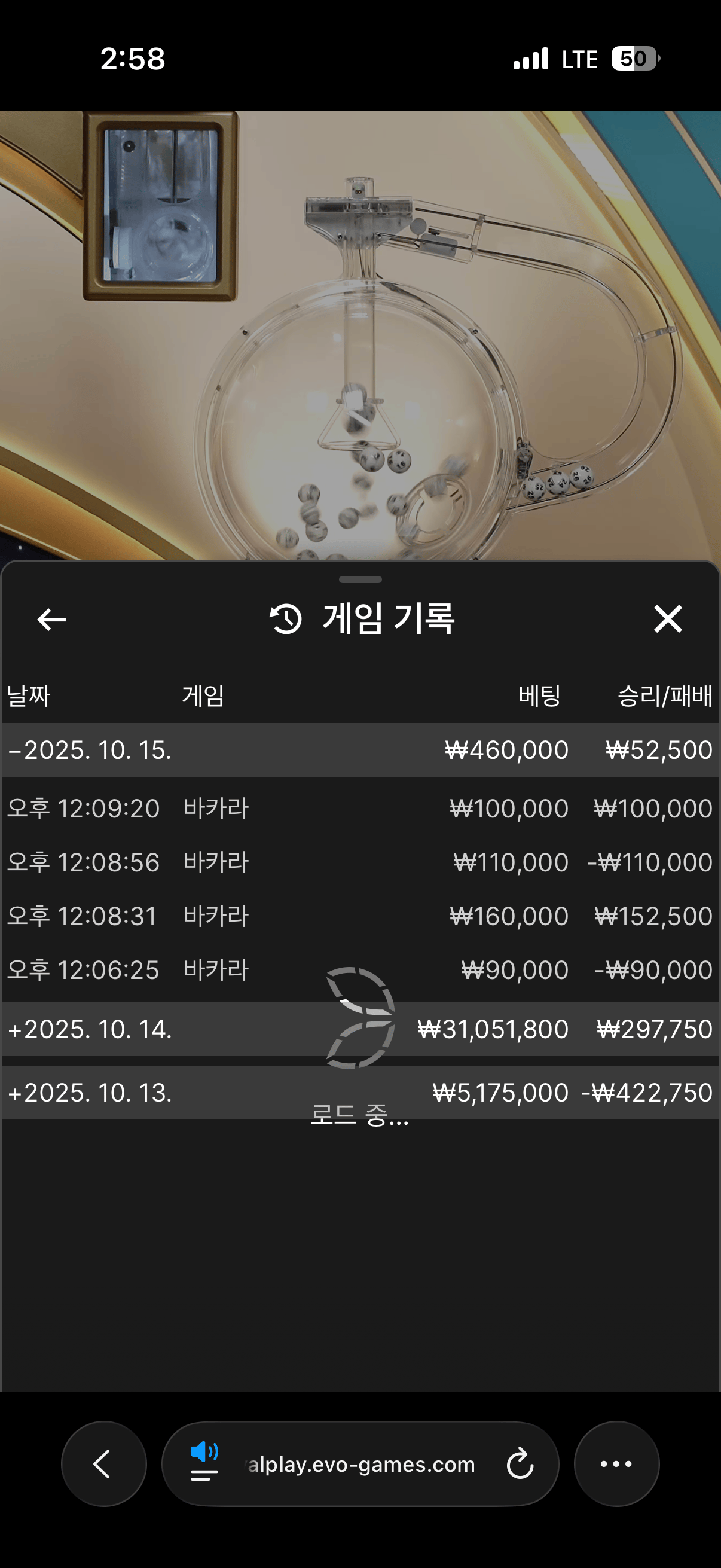Viewport: 721px width, 1568px height.
Task: Open the browser's more options menu
Action: 616,1464
